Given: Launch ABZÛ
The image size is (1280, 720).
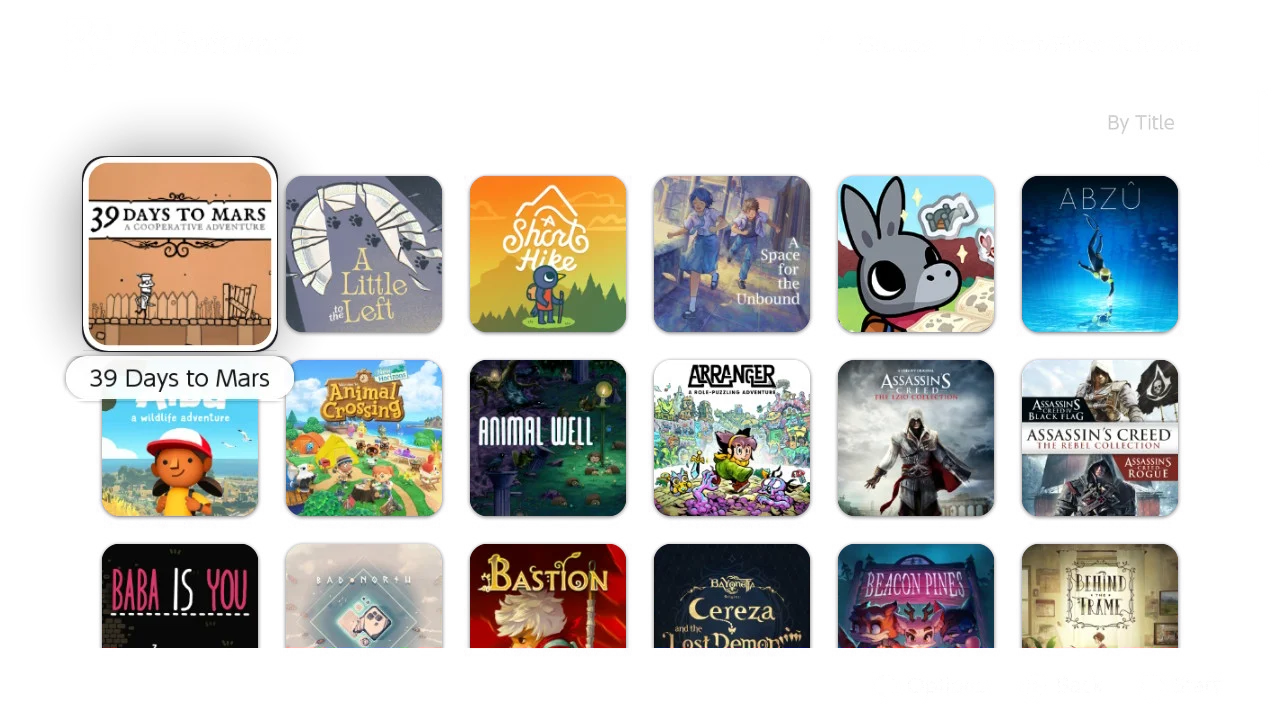Looking at the screenshot, I should point(1099,254).
